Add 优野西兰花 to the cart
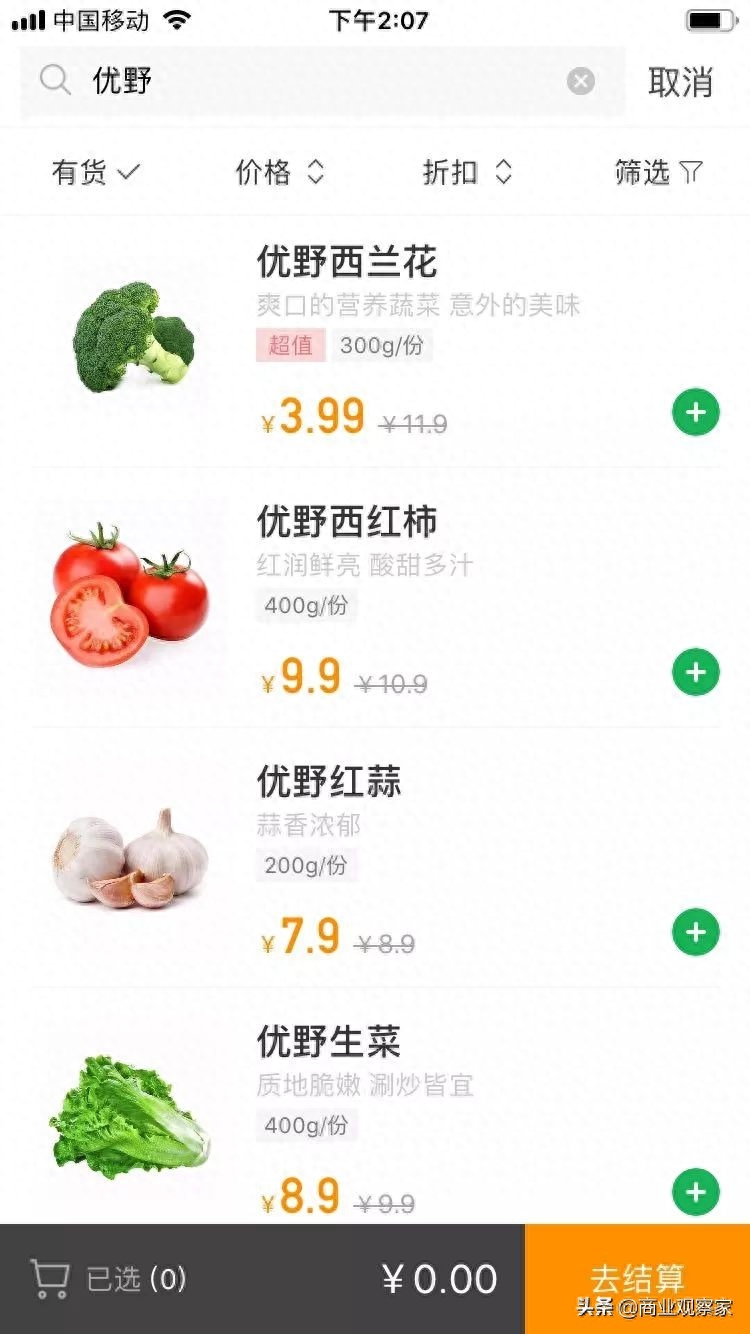 (x=695, y=412)
